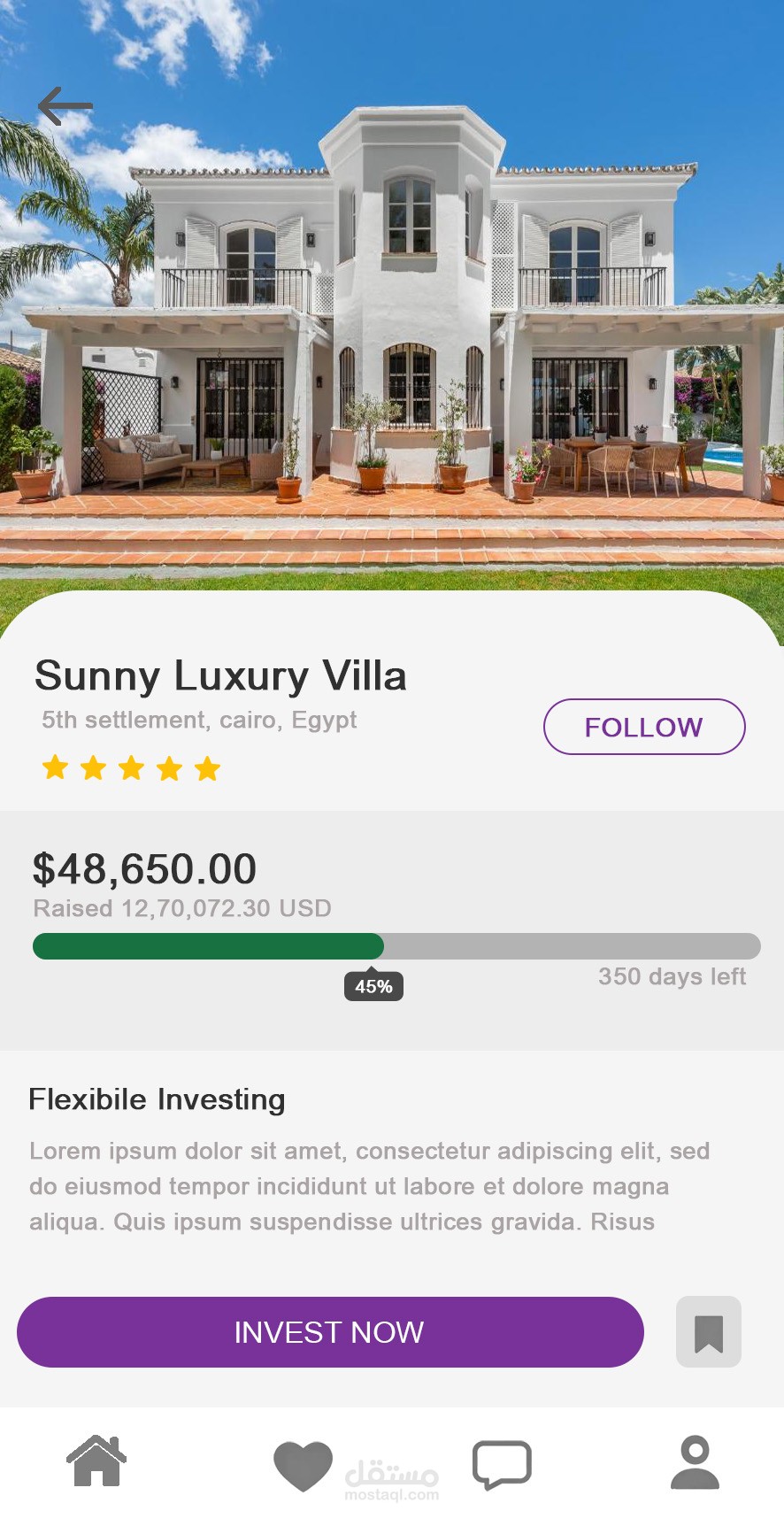Open the messages chat tab
This screenshot has height=1534, width=784.
point(502,1465)
